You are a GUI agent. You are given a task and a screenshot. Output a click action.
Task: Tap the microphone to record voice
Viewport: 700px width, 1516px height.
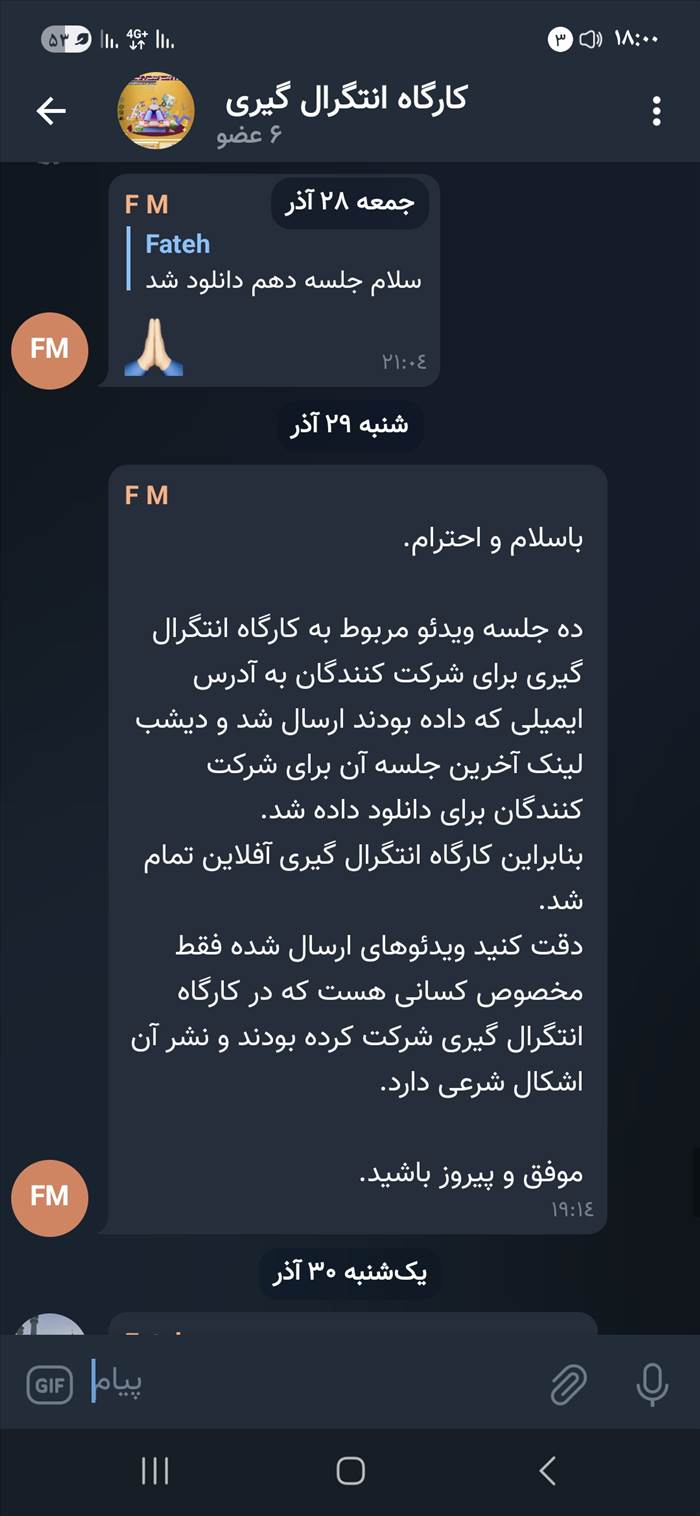click(x=652, y=1385)
